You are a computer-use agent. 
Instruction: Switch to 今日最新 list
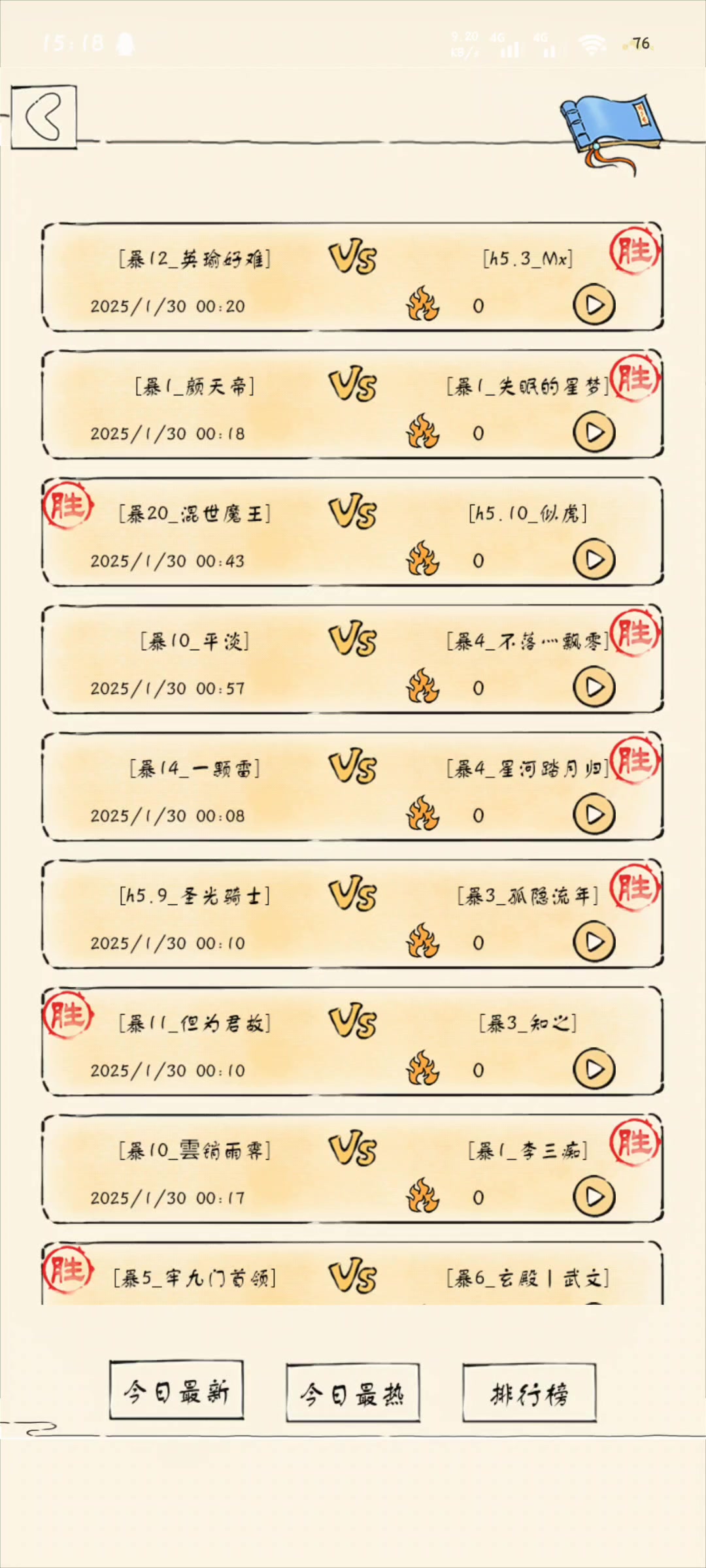coord(176,1391)
